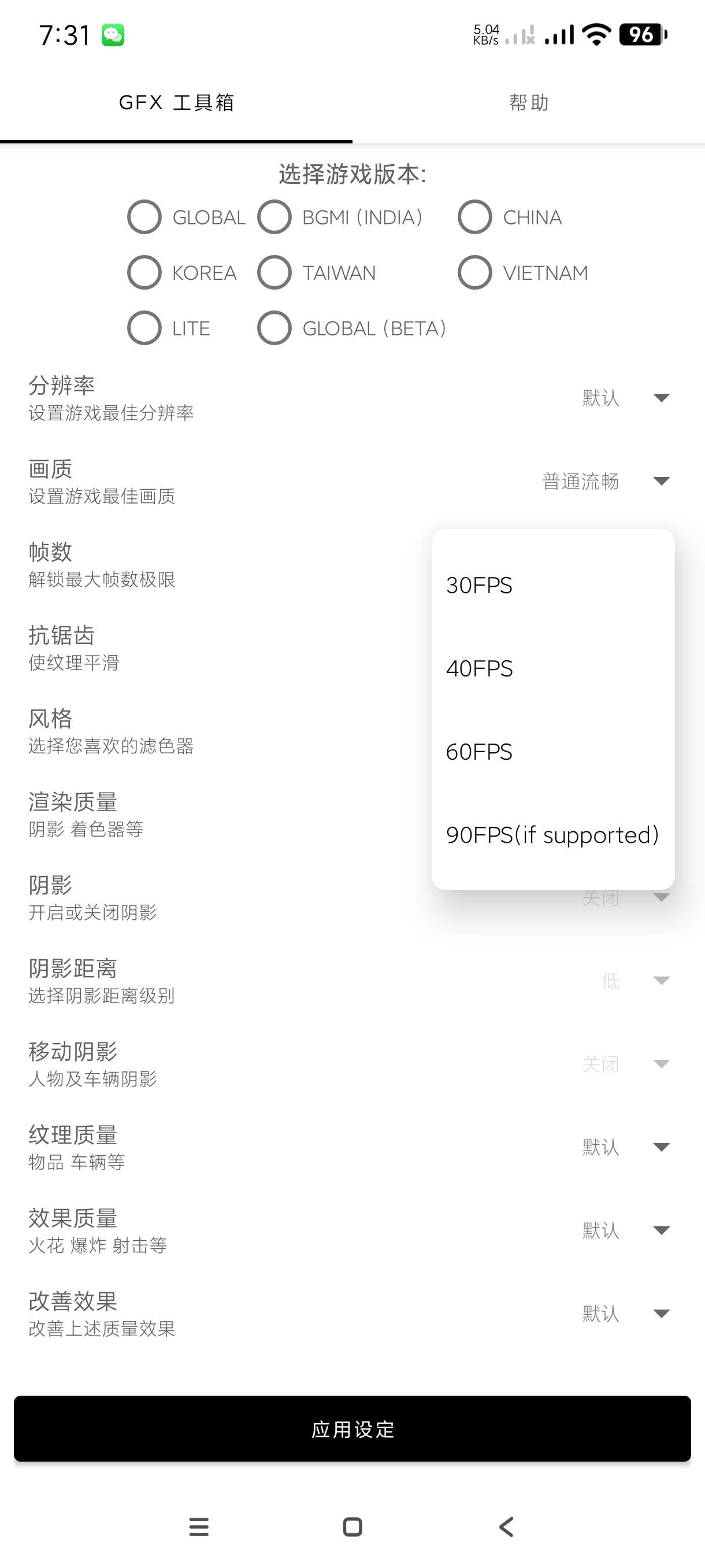Image resolution: width=705 pixels, height=1568 pixels.
Task: Go back using the system back arrow
Action: click(x=506, y=1526)
